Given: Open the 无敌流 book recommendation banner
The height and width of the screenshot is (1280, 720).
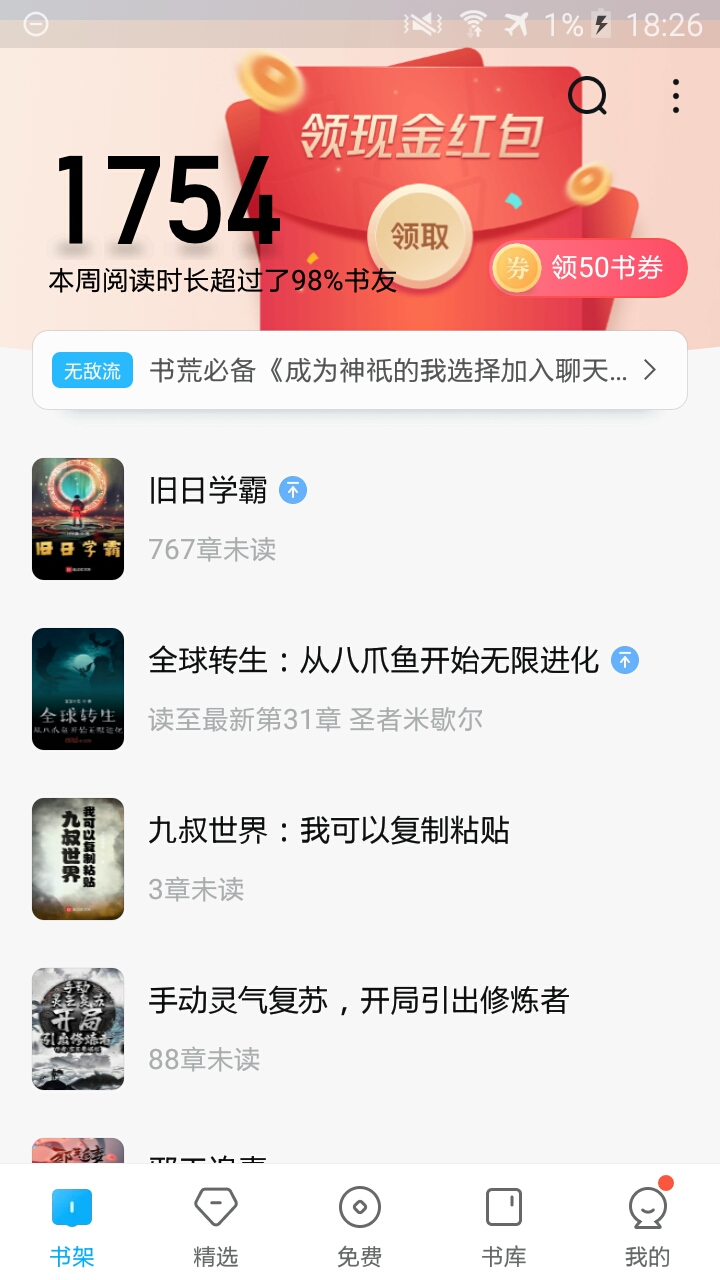Looking at the screenshot, I should point(360,371).
